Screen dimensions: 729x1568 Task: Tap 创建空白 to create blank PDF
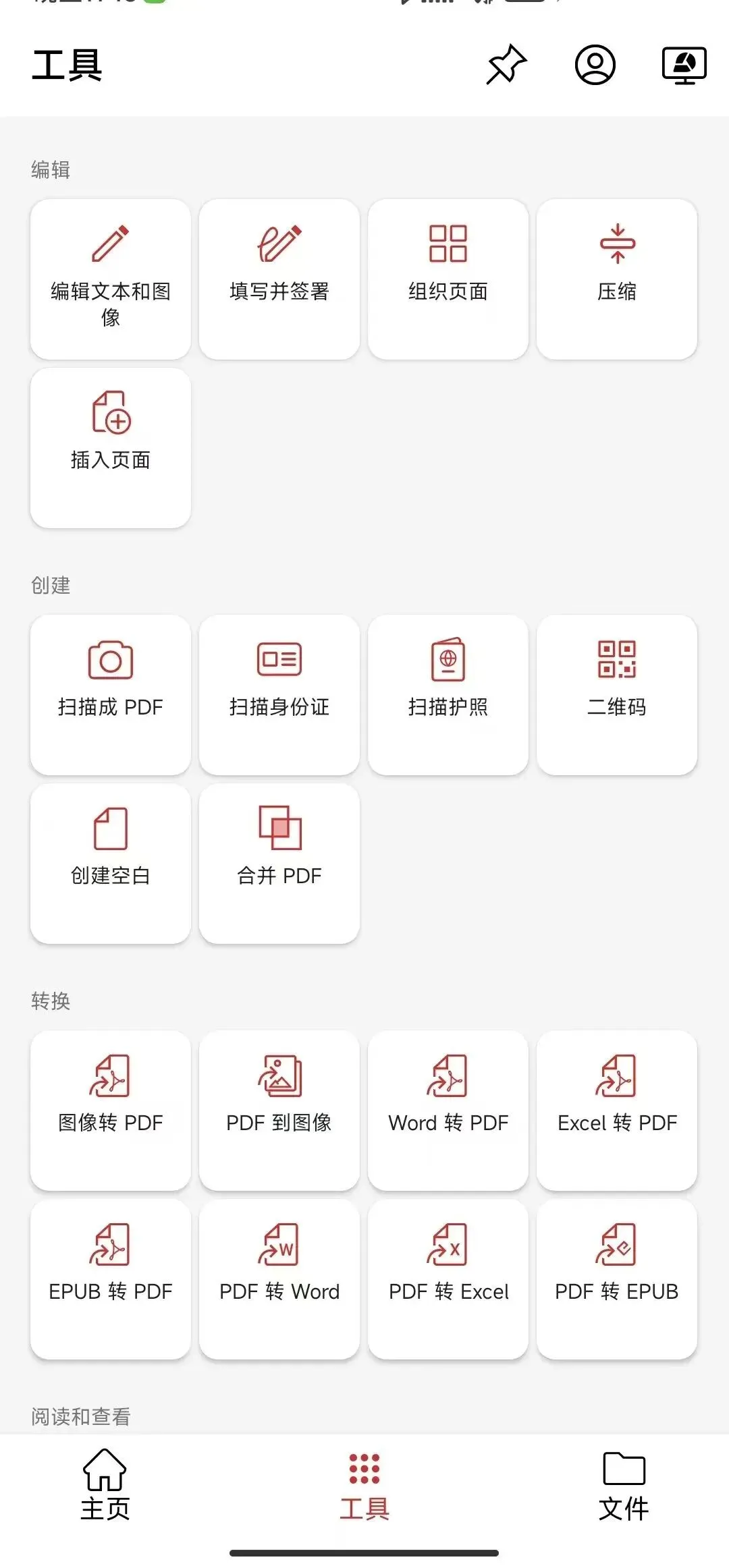coord(111,863)
